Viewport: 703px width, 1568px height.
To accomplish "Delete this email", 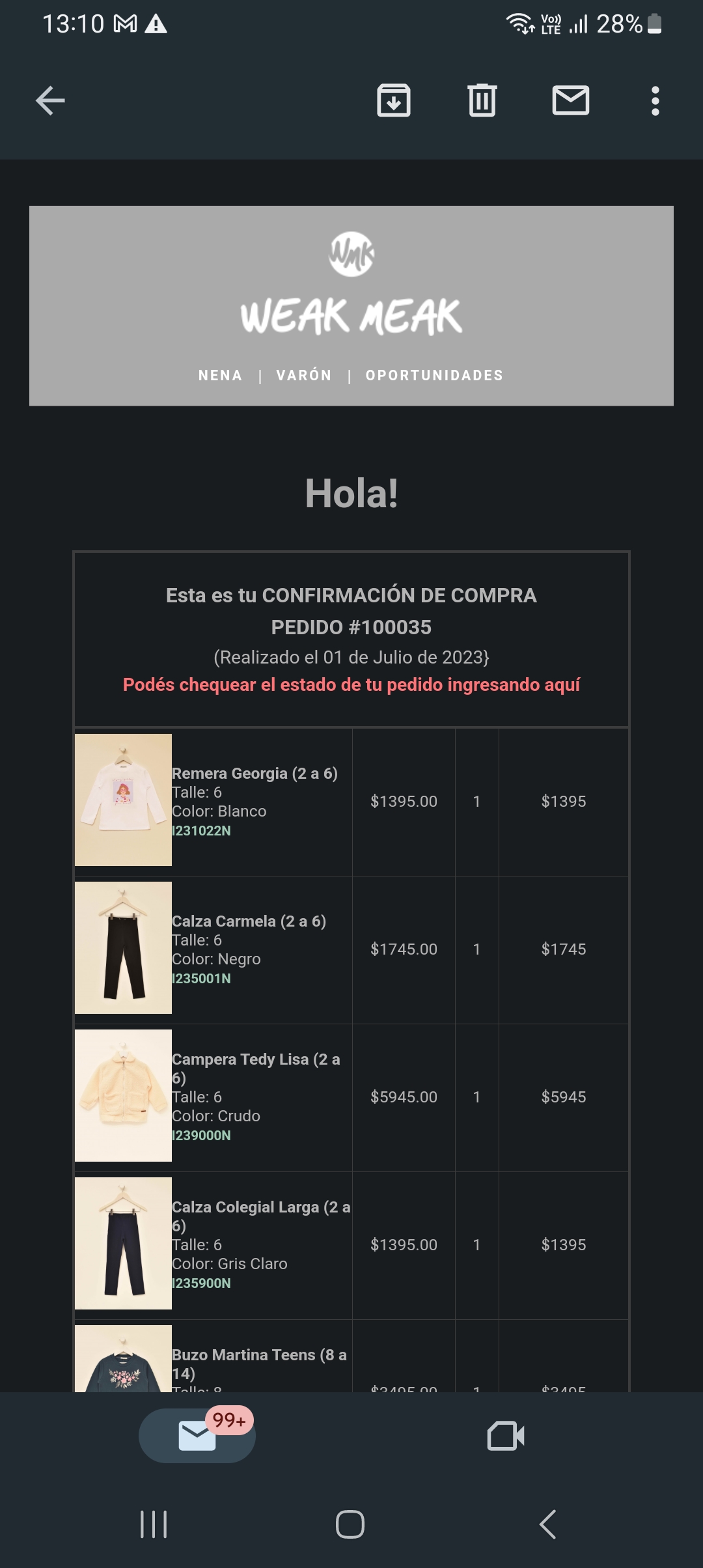I will (482, 101).
